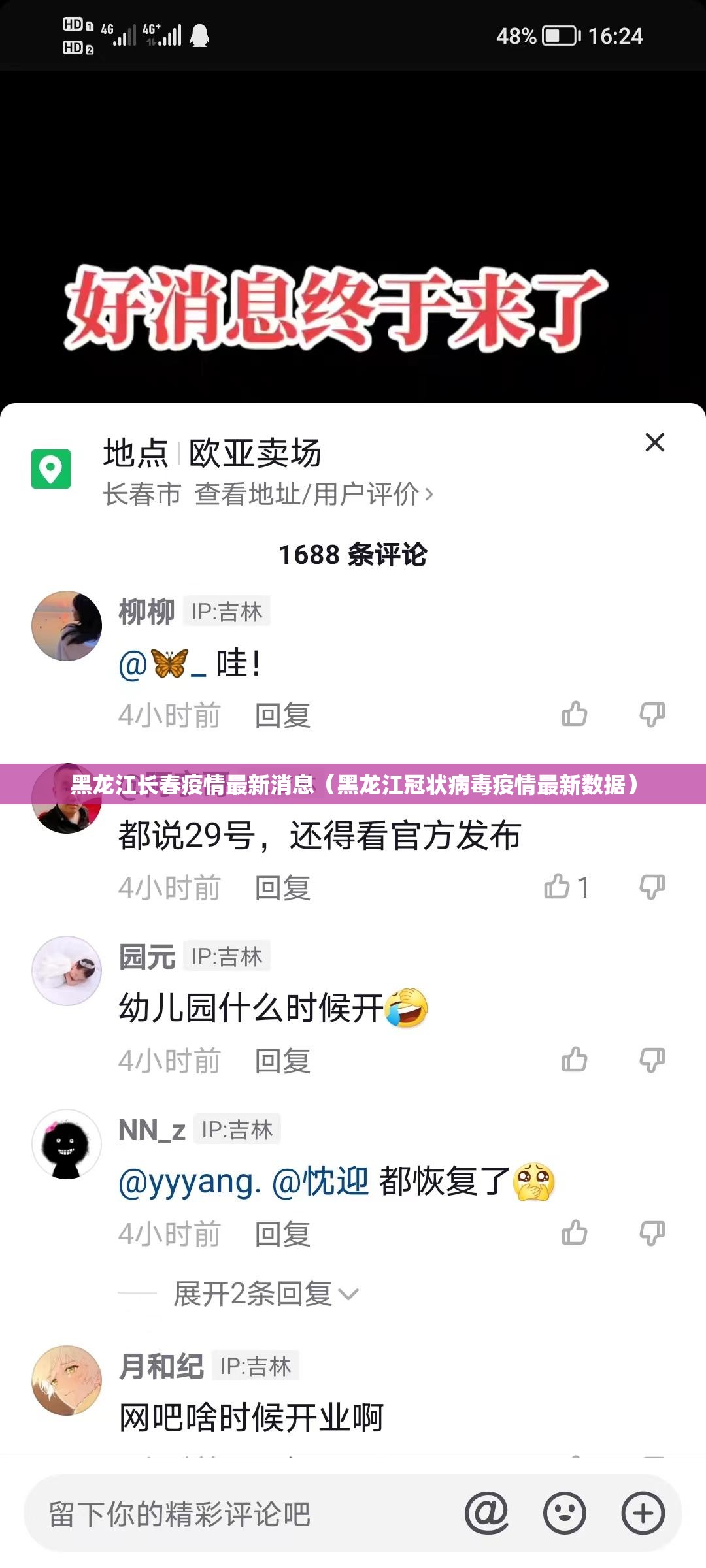Expand the 2 replies under NN_z
This screenshot has width=706, height=1568.
pos(265,1294)
